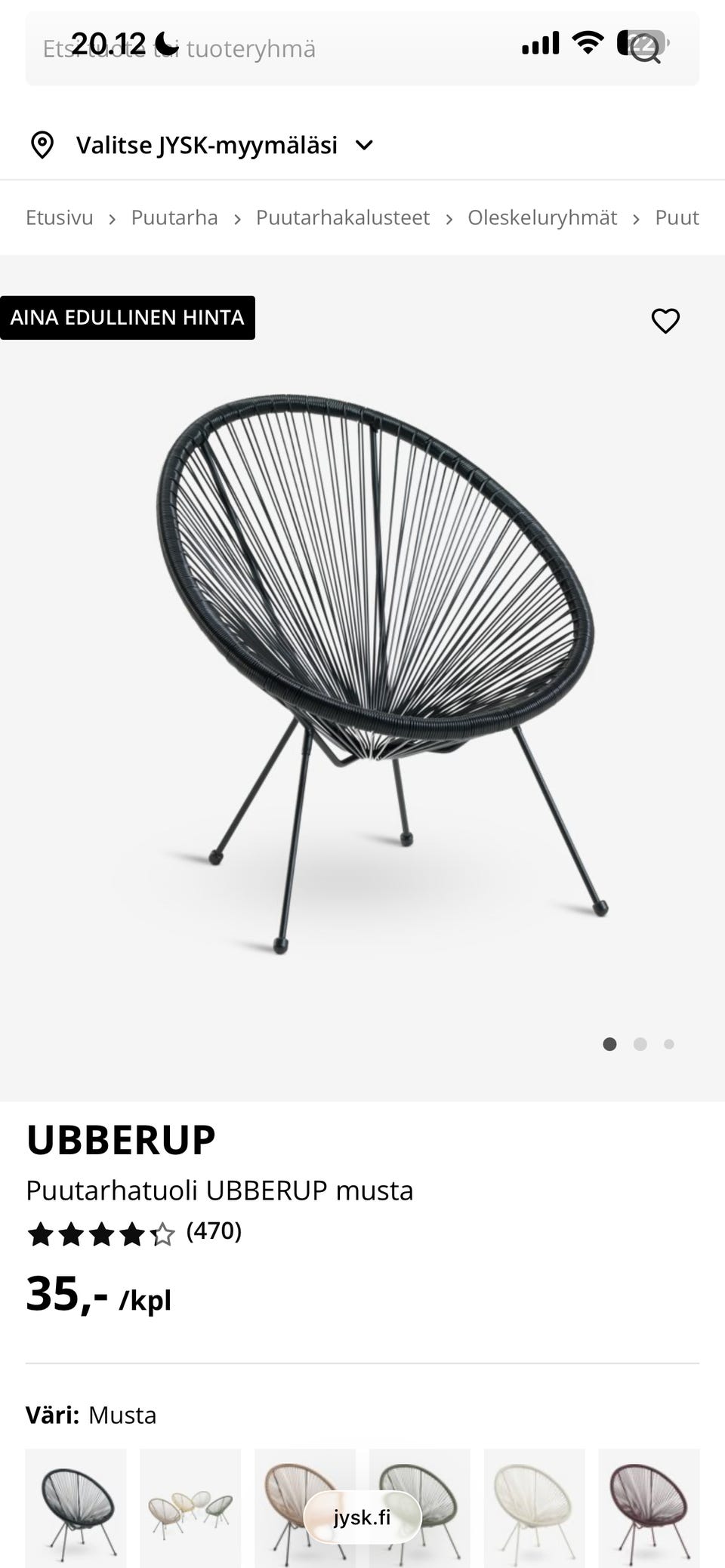The height and width of the screenshot is (1568, 725).
Task: Open Puutarhakalusteet breadcrumb
Action: [x=343, y=217]
